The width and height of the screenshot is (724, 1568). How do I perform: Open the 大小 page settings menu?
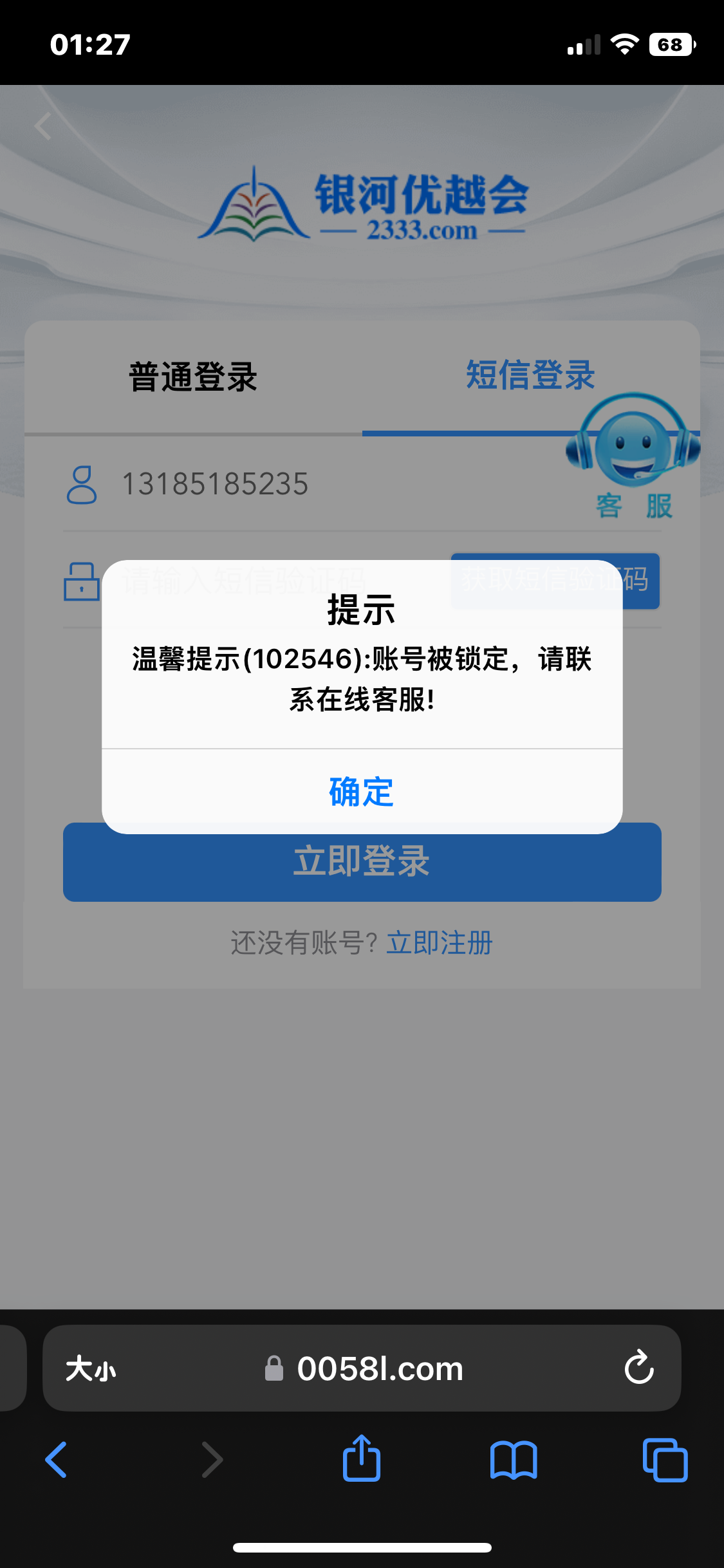[x=91, y=1368]
